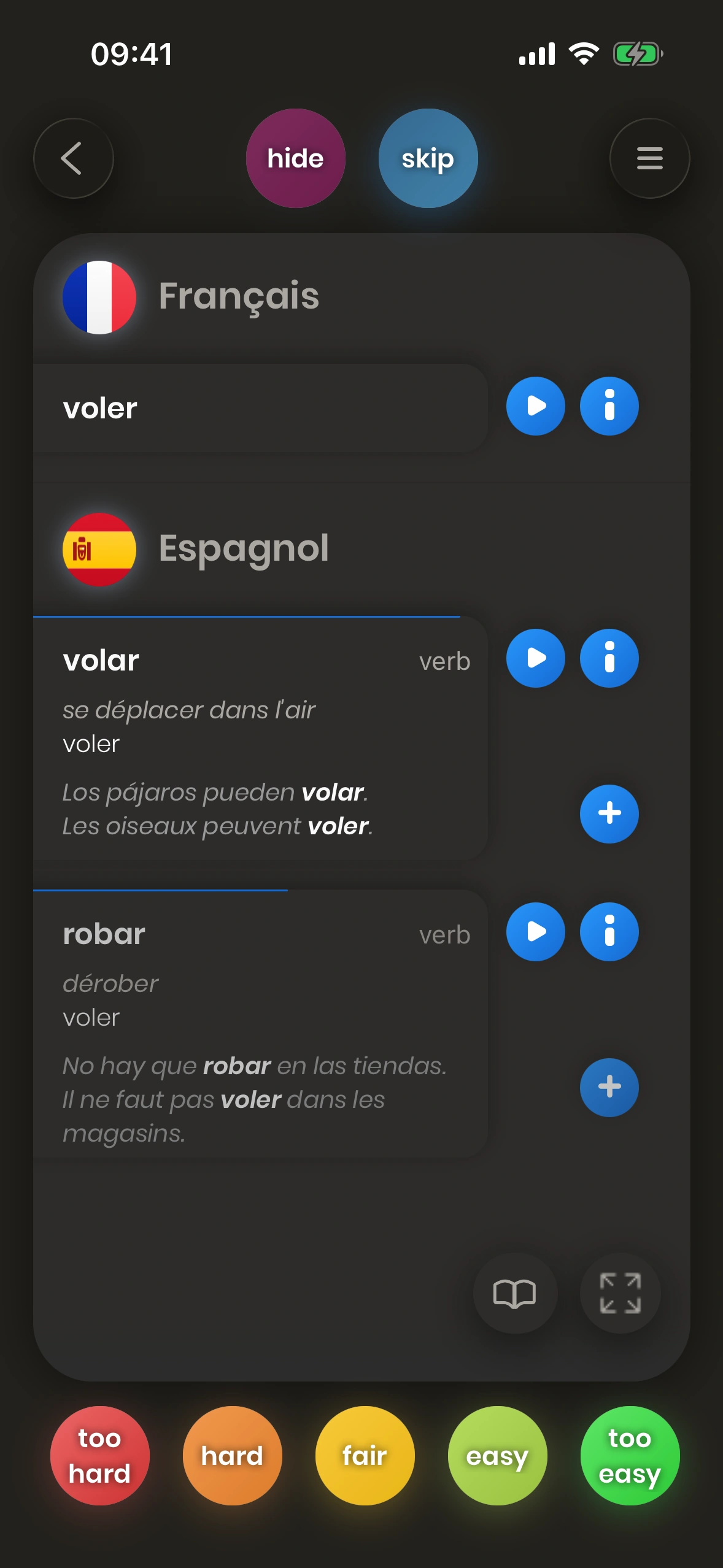Tap the hide button
The height and width of the screenshot is (1568, 723).
295,158
